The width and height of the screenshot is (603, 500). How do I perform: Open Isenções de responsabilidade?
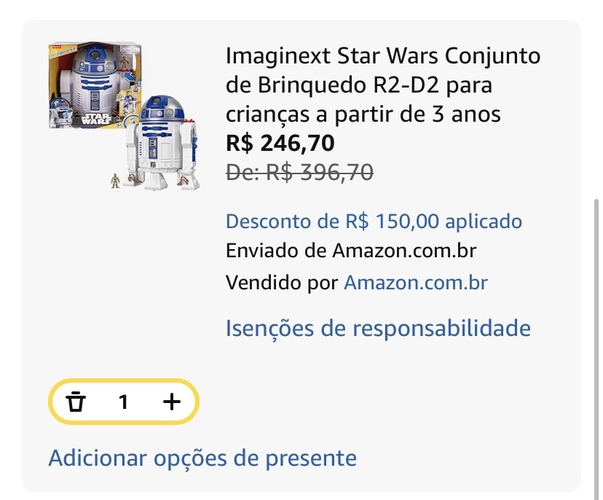tap(378, 328)
